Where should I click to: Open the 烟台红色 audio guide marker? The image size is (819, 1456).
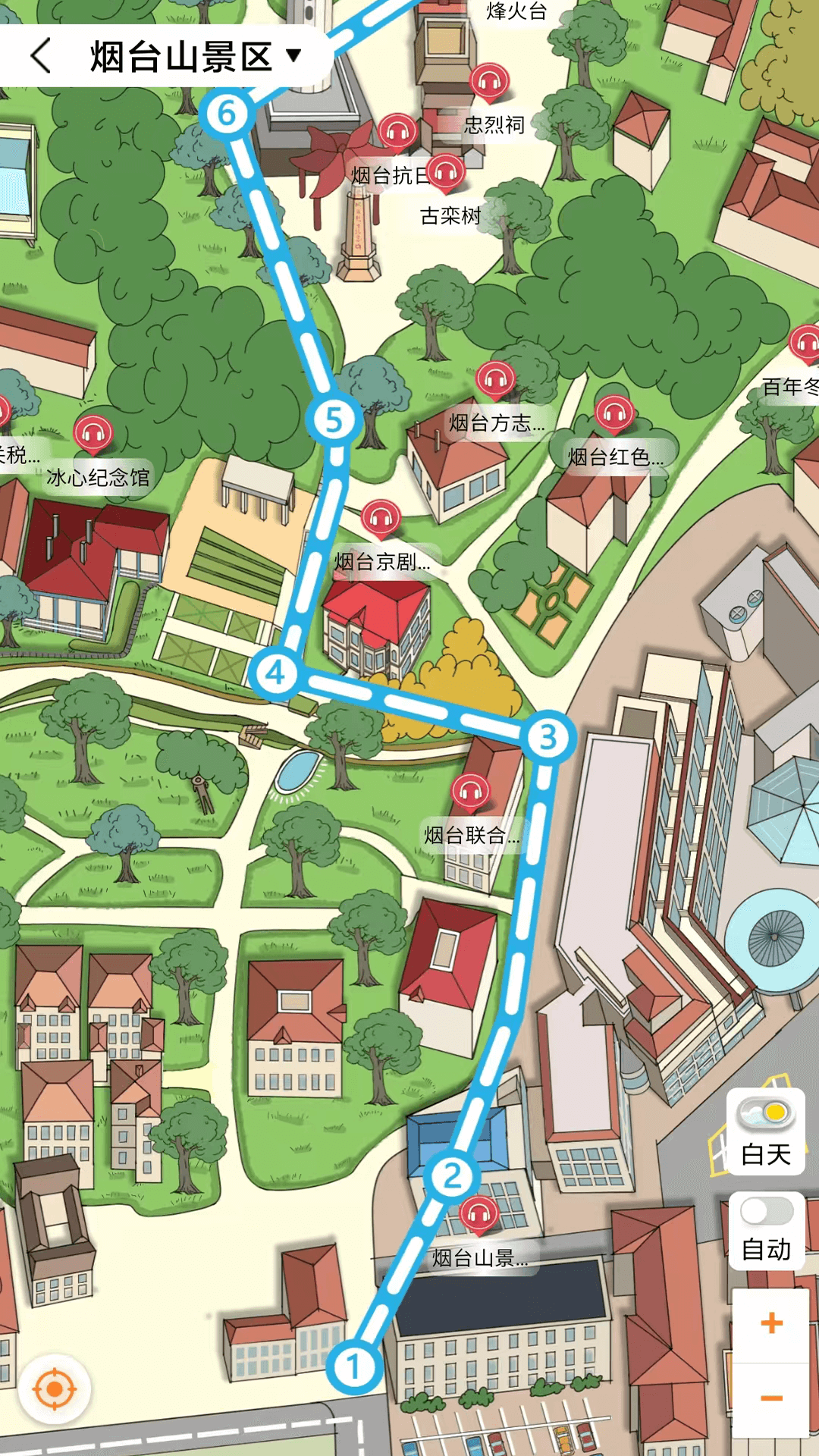click(x=614, y=413)
